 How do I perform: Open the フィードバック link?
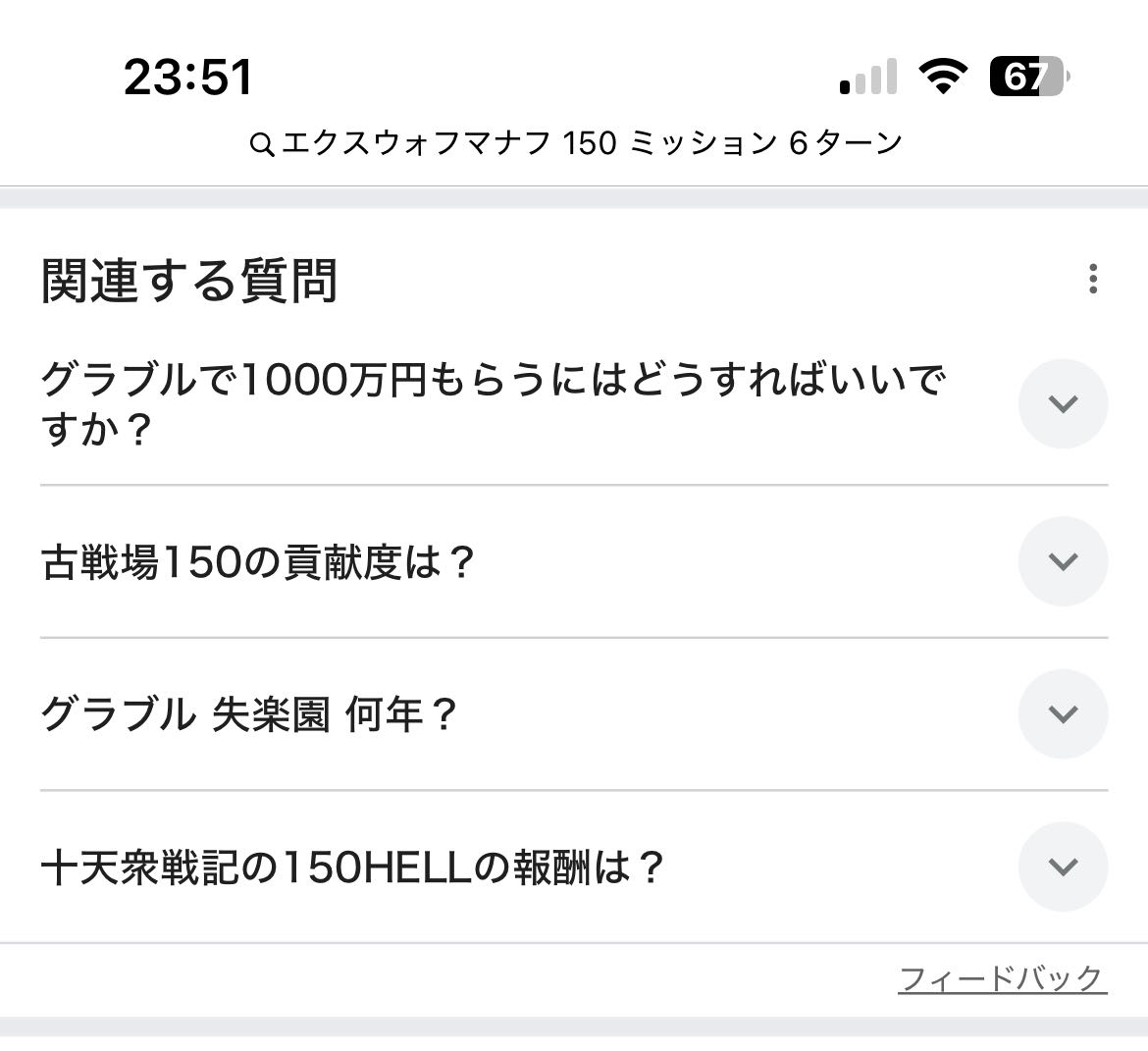click(x=1001, y=978)
